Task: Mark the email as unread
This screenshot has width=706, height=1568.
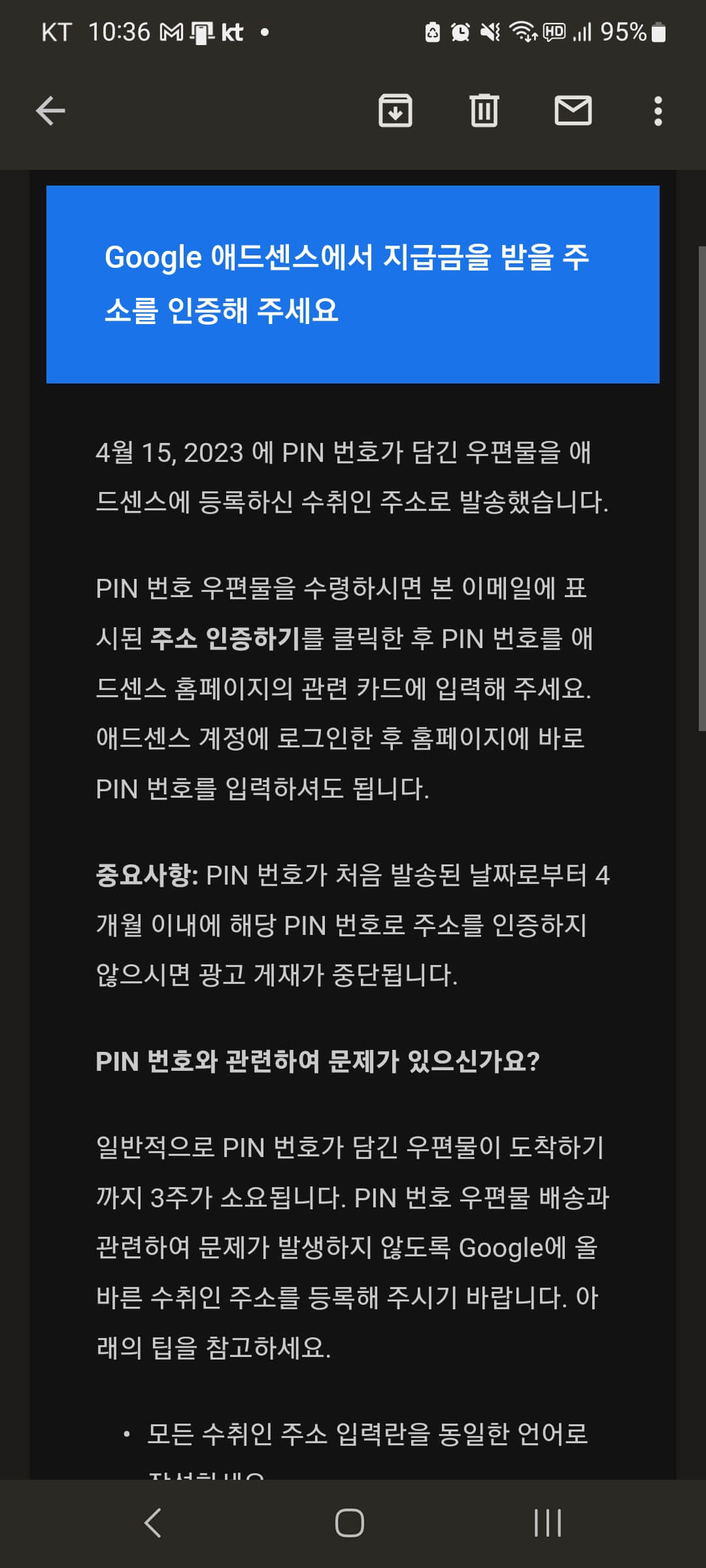Action: pos(574,110)
